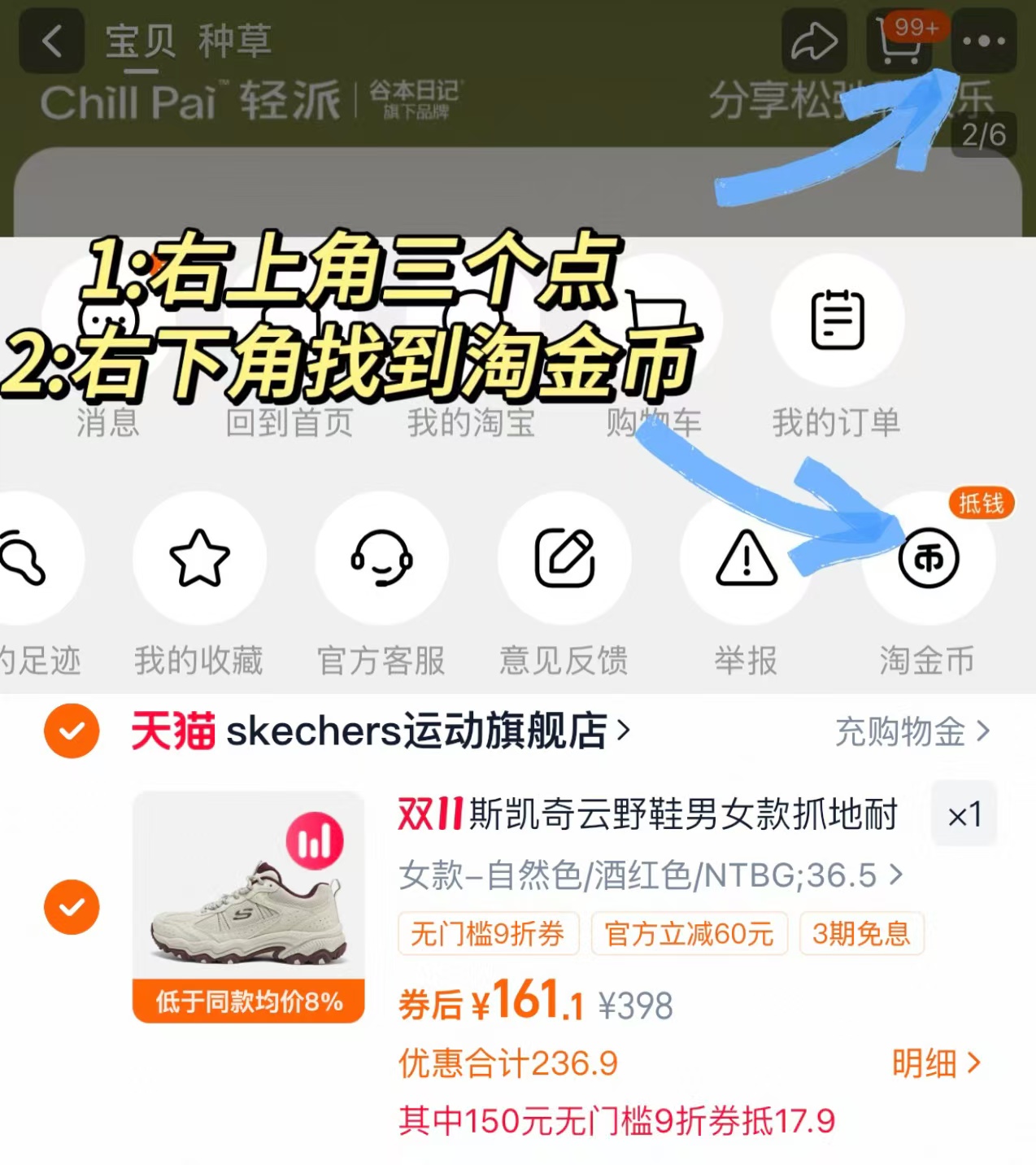Open 淘金币 coin page
The image size is (1036, 1165).
click(x=927, y=557)
